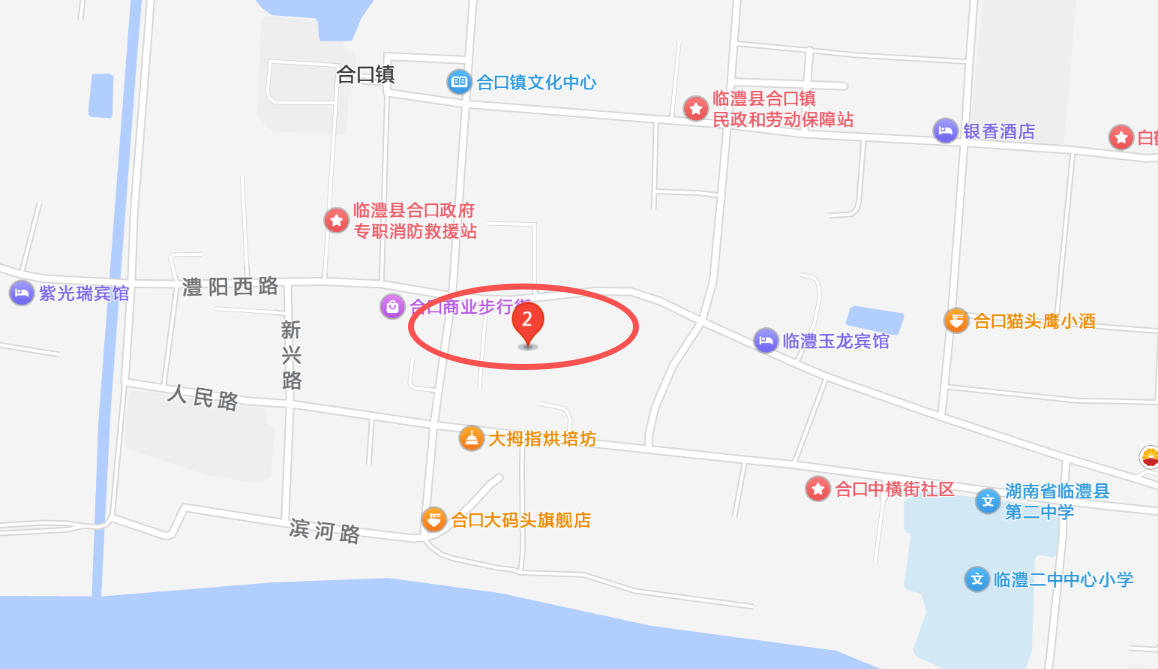The height and width of the screenshot is (669, 1158).
Task: Select 大拇指烘培坊 bakery marker
Action: click(x=472, y=438)
